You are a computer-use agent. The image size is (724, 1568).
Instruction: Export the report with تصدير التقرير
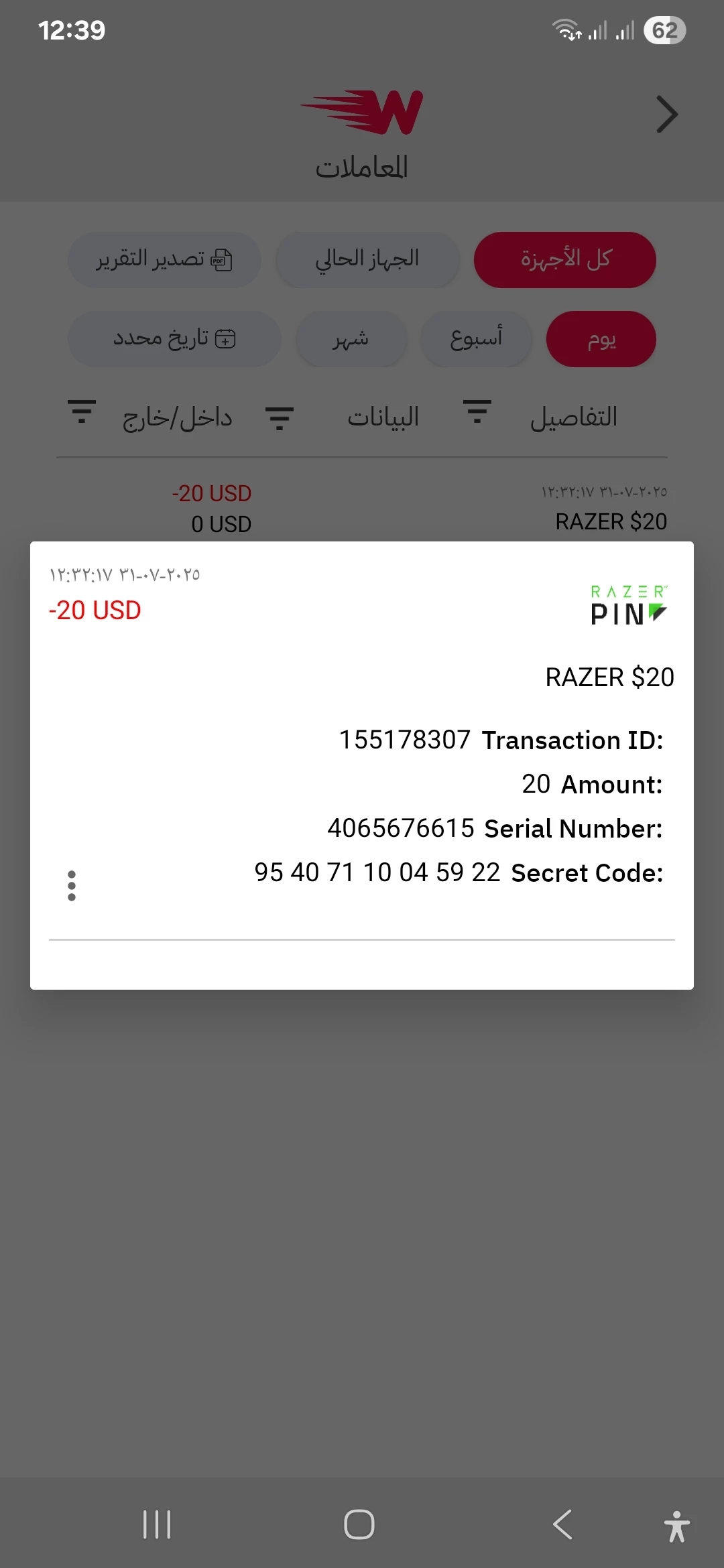[x=164, y=260]
